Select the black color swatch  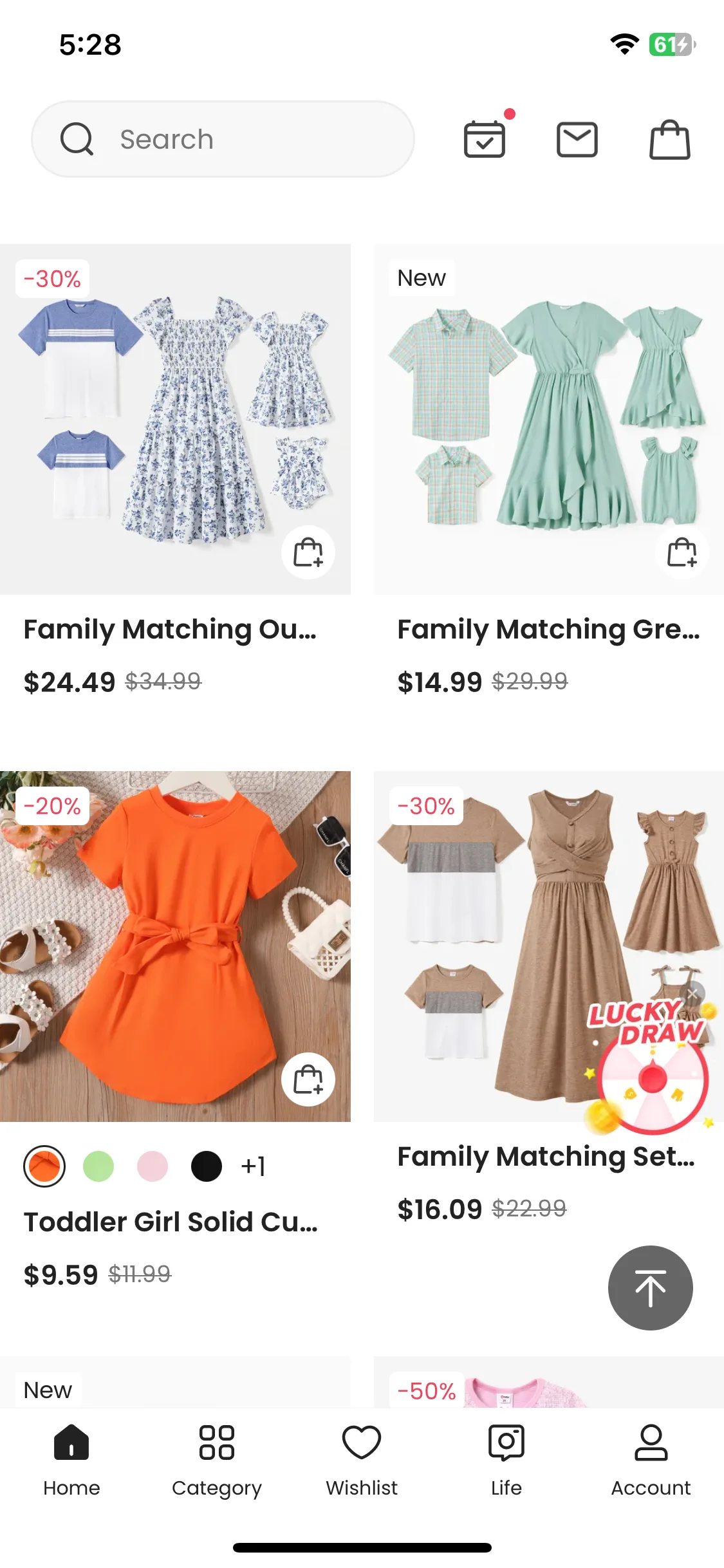(x=207, y=1166)
